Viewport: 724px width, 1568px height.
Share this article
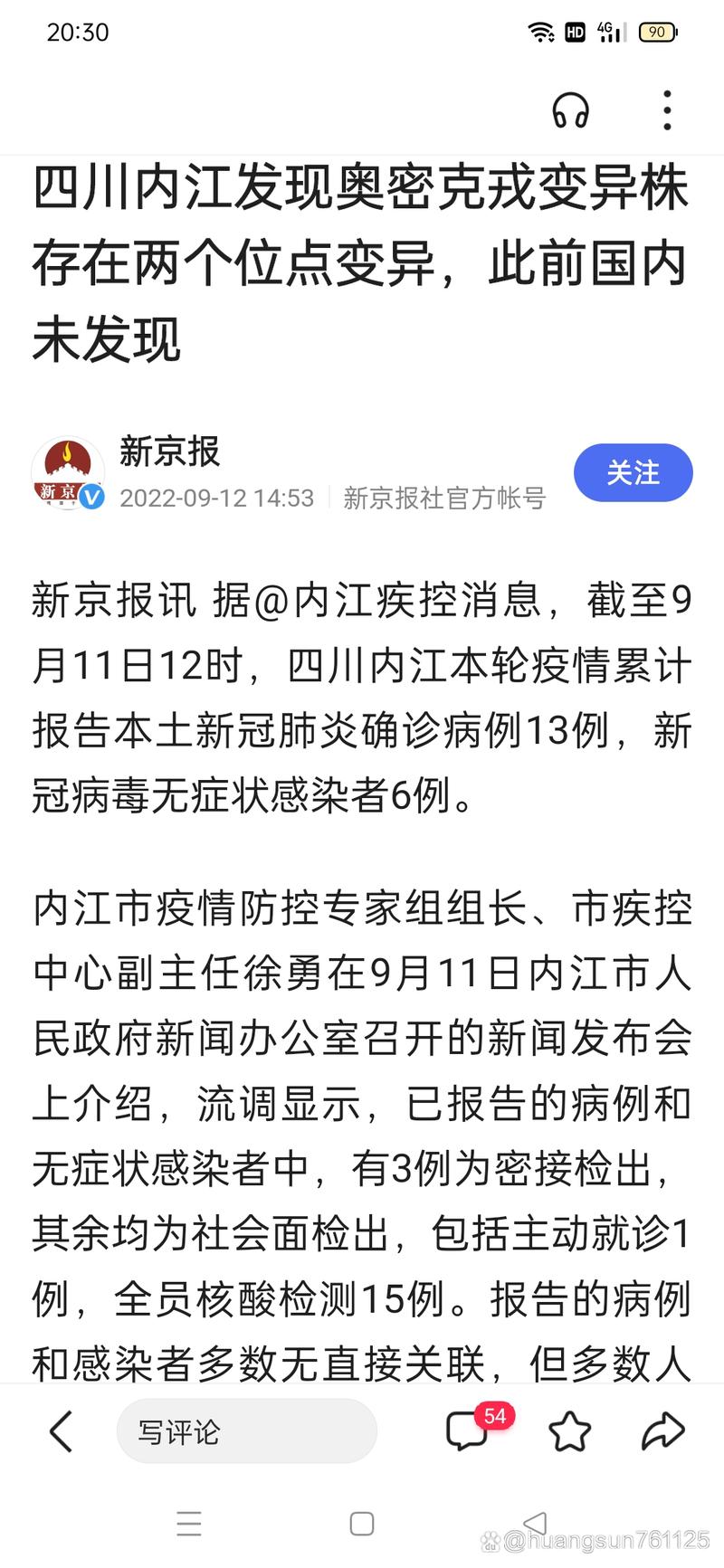(x=663, y=1430)
